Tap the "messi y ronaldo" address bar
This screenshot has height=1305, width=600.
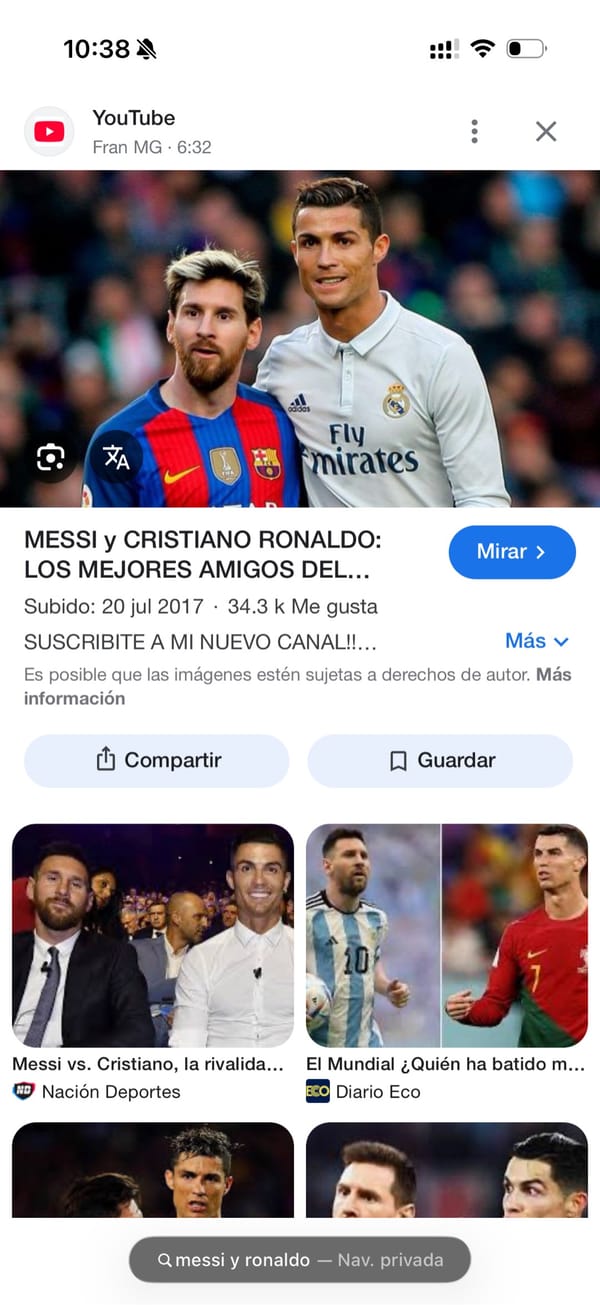point(299,1260)
